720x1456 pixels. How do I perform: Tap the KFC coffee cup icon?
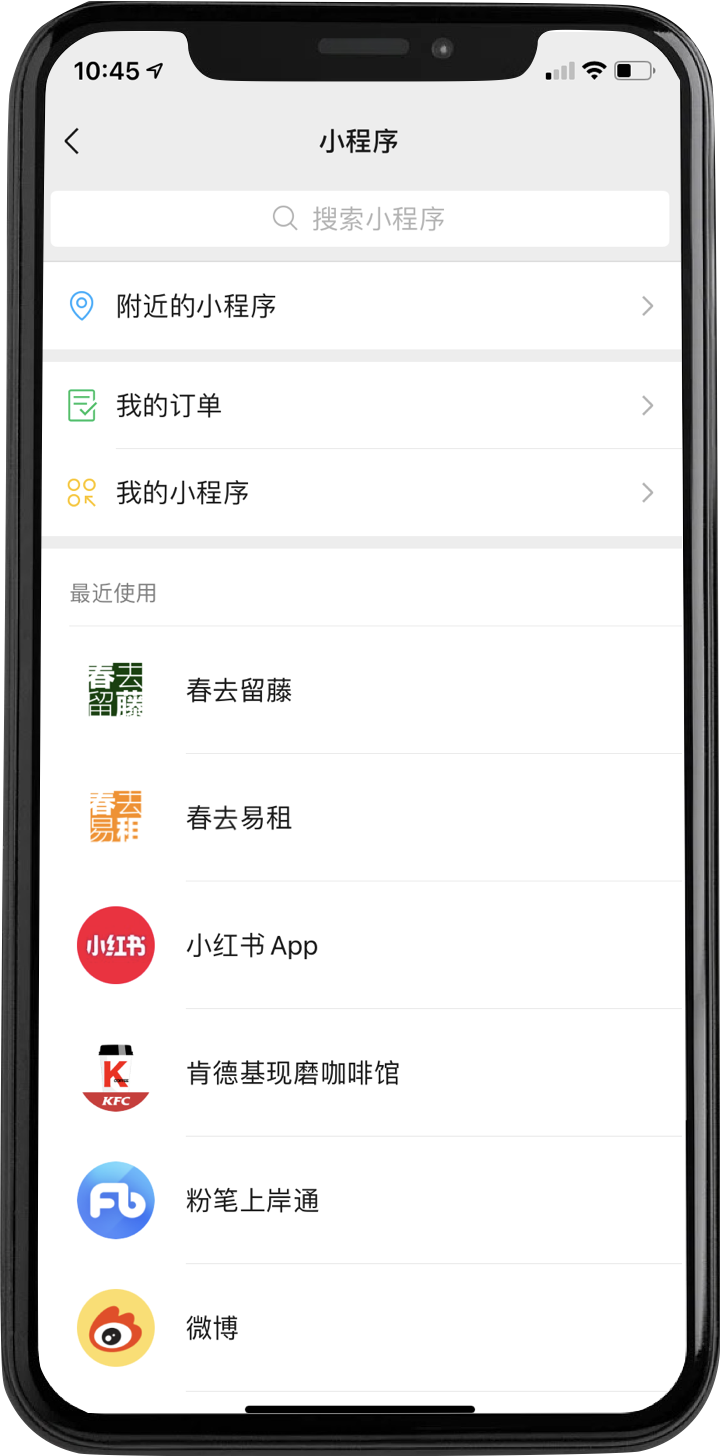pos(115,1072)
